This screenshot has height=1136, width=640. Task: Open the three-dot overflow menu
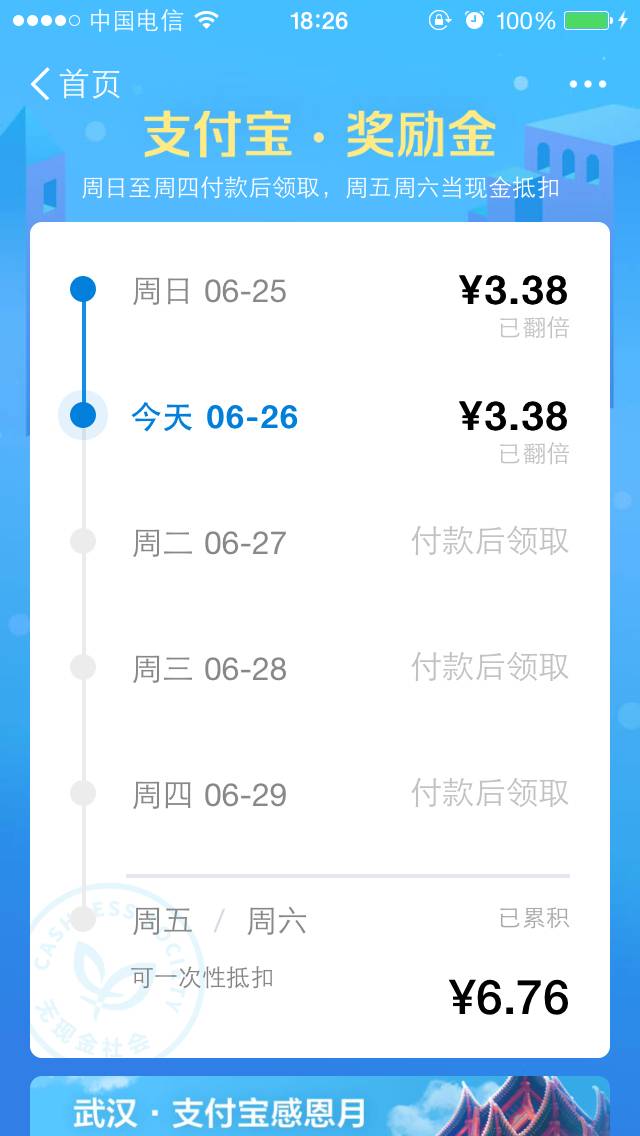(587, 84)
